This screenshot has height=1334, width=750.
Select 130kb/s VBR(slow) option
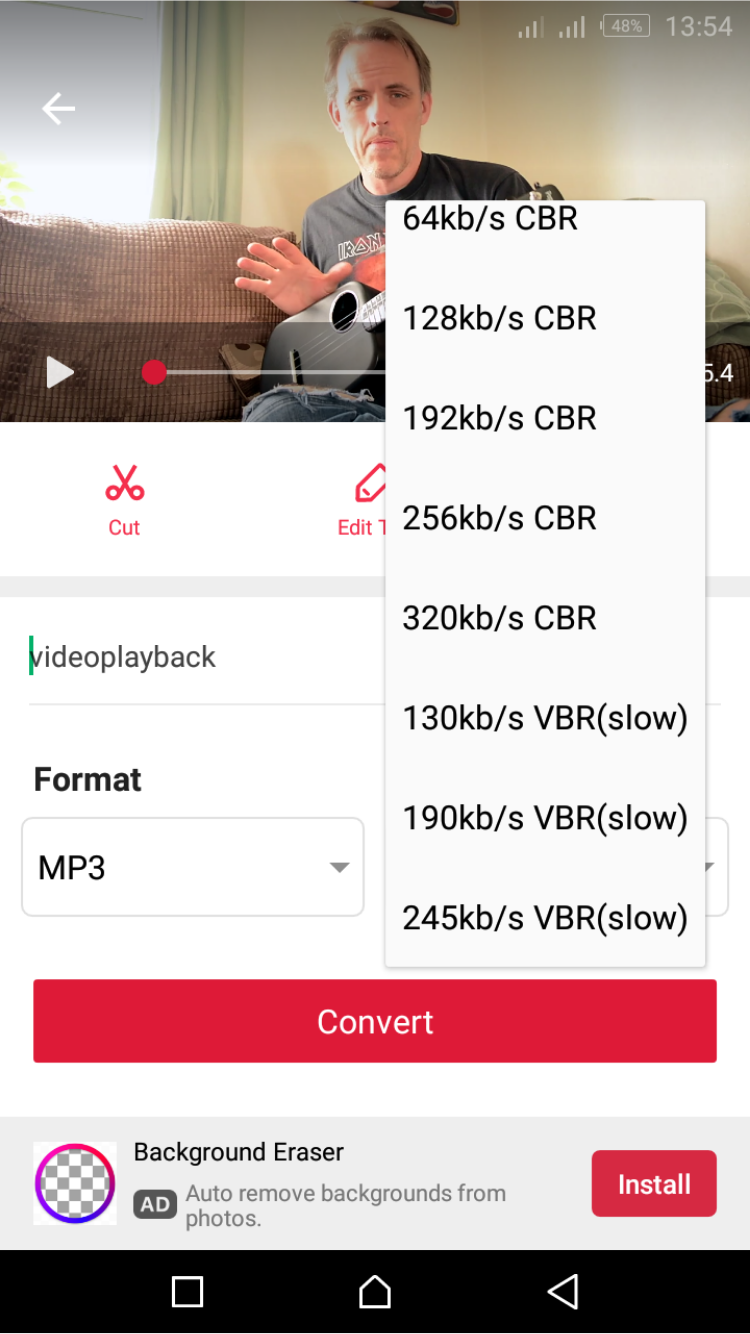pyautogui.click(x=545, y=718)
